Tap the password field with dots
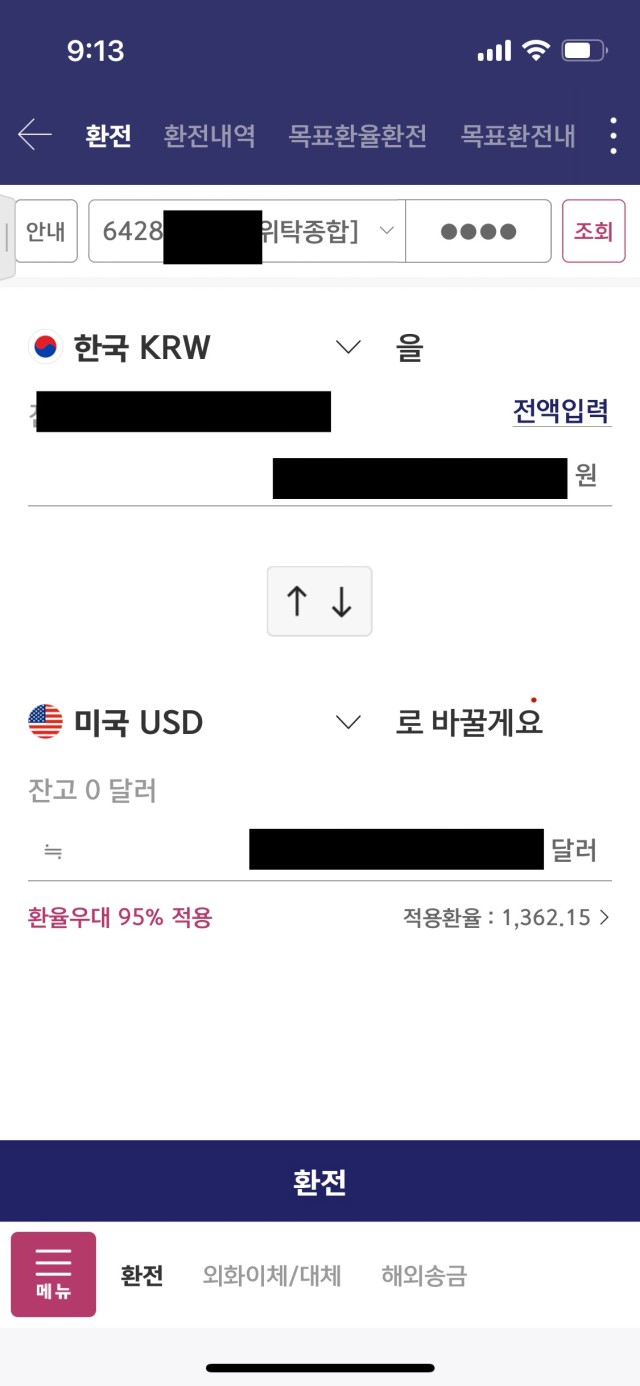Viewport: 640px width, 1386px height. (x=478, y=231)
